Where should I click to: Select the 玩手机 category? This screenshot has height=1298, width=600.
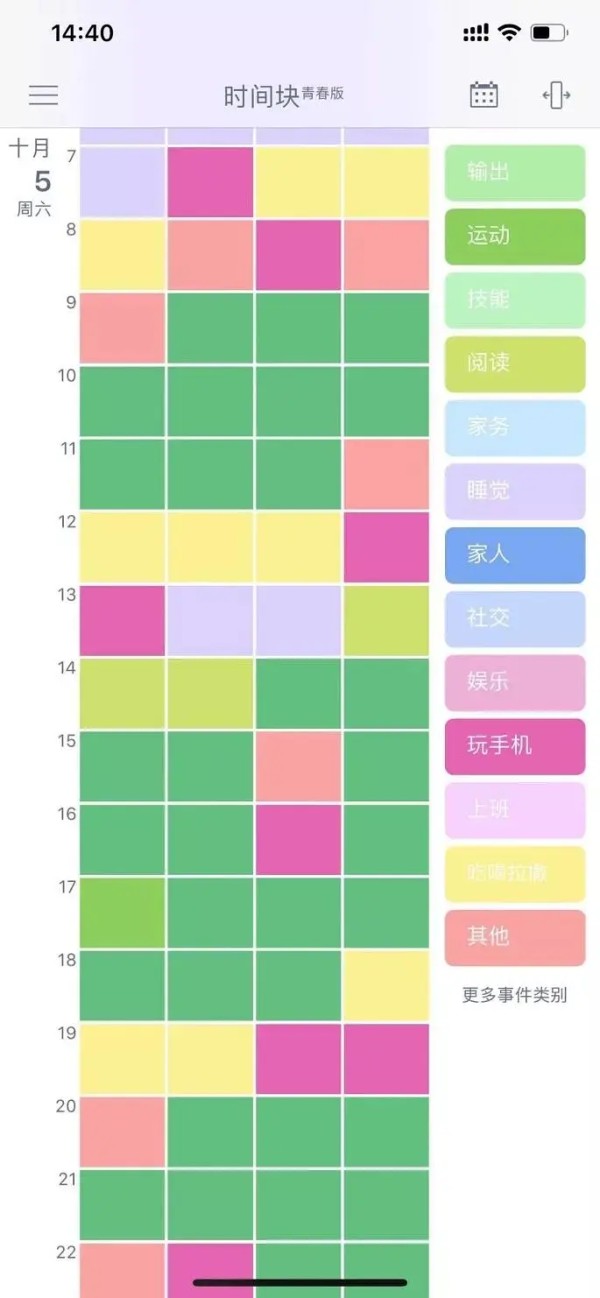pos(515,746)
